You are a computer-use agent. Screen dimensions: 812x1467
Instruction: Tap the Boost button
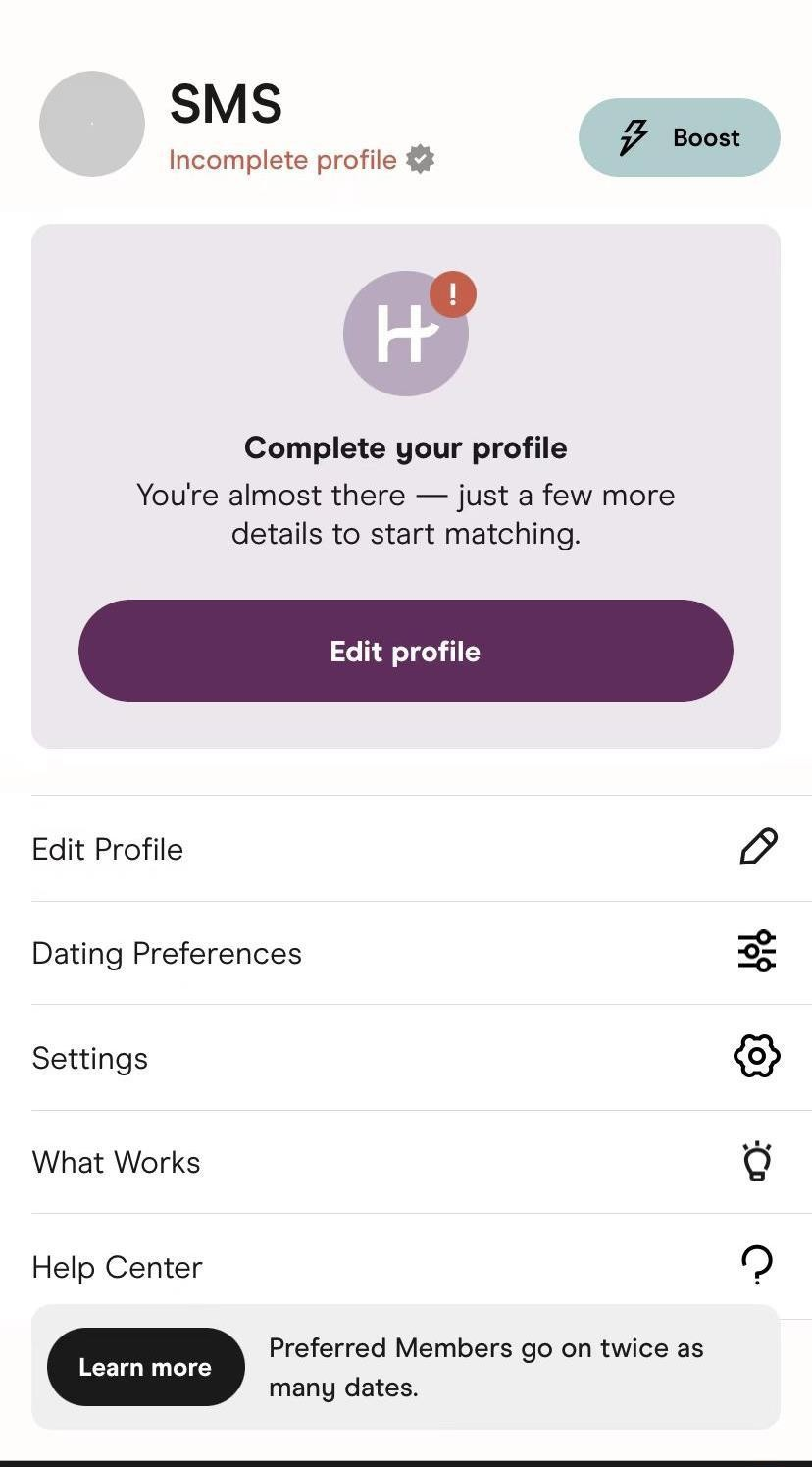pyautogui.click(x=679, y=137)
